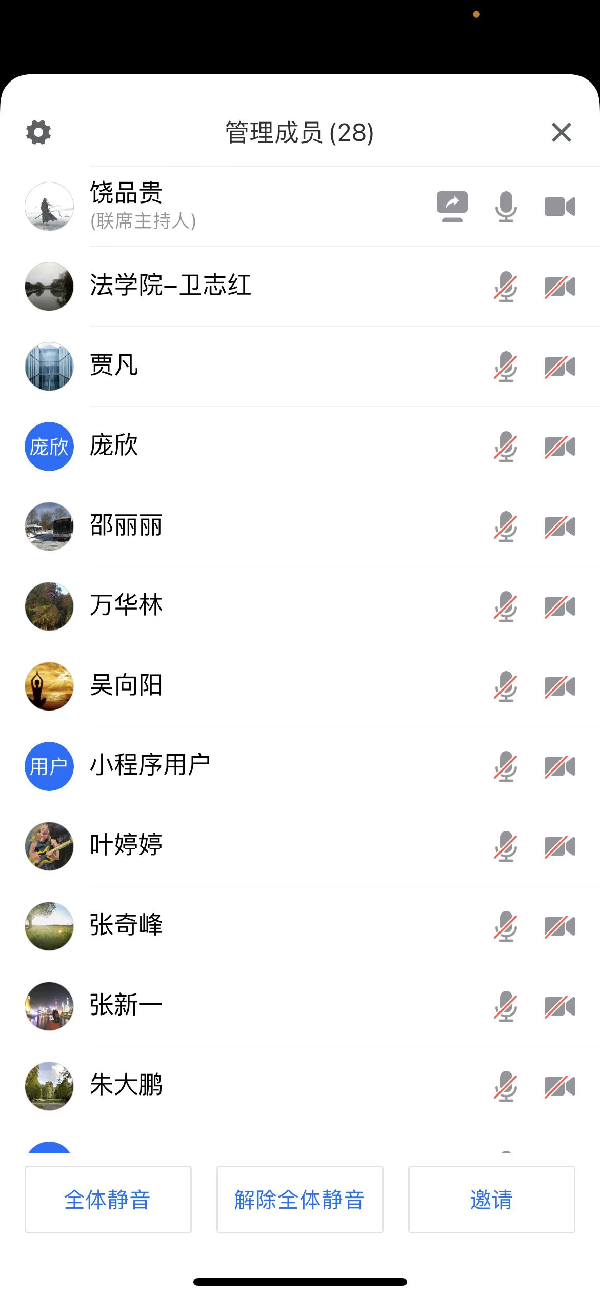Unmute 庞欣's microphone
Viewport: 600px width, 1298px height.
pos(506,447)
